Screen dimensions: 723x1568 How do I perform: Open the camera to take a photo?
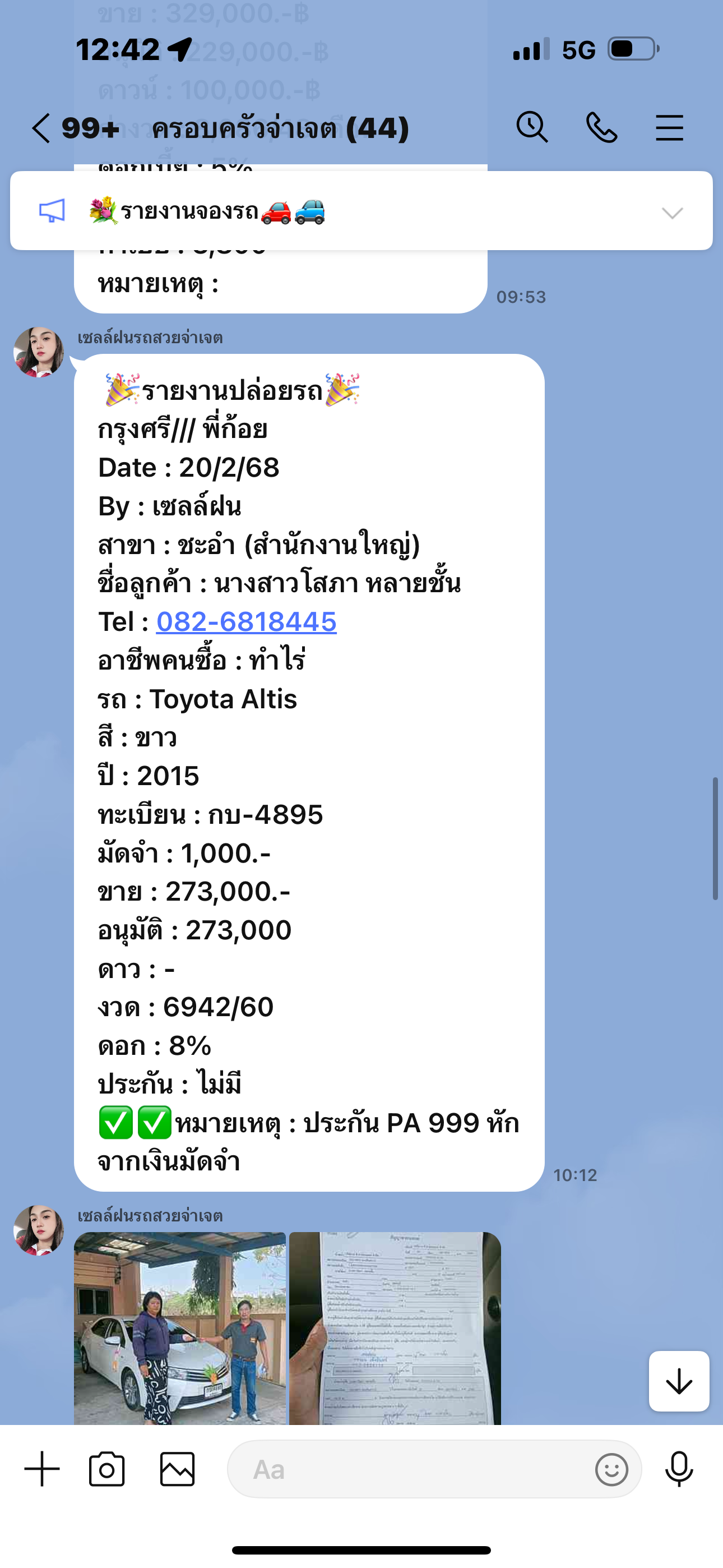[x=106, y=1469]
